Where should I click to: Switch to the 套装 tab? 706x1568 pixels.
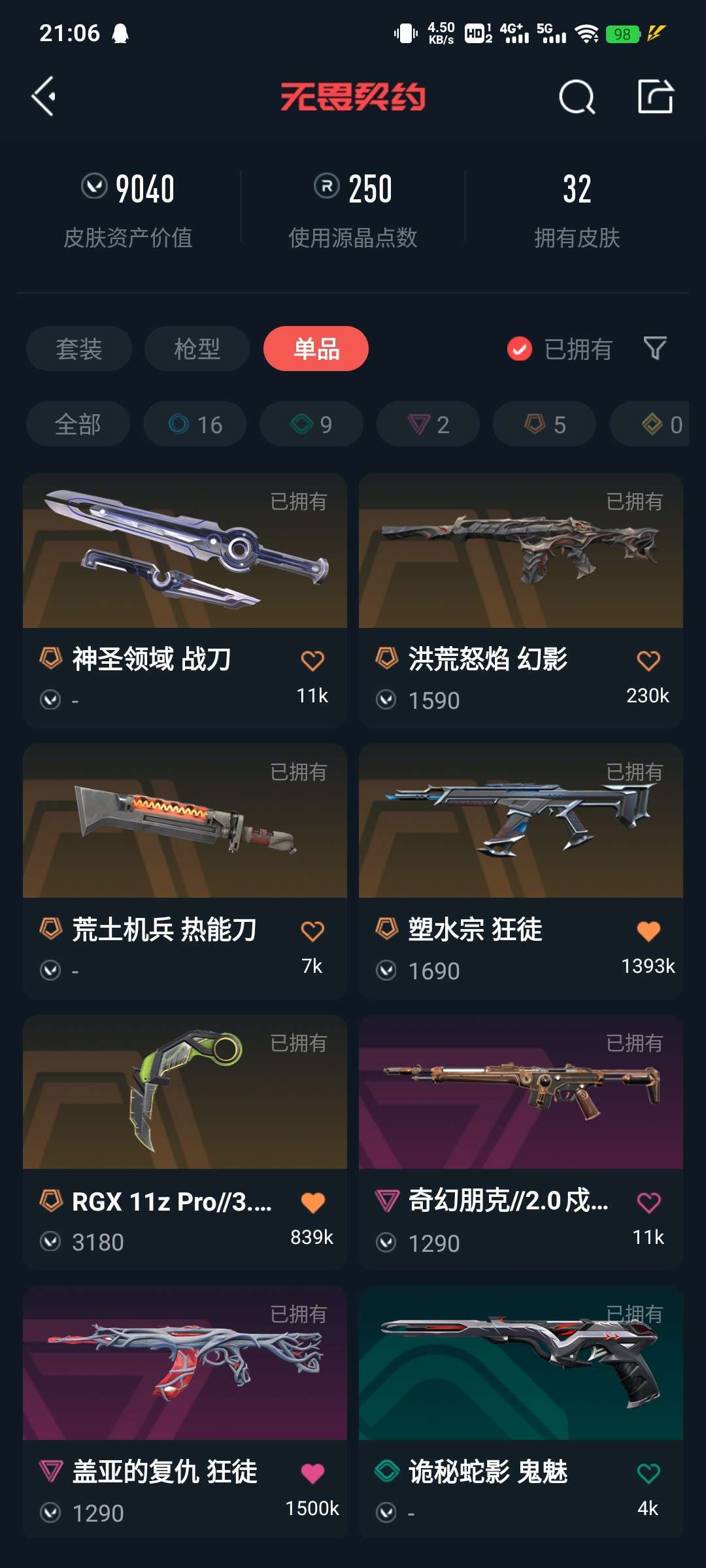(79, 348)
